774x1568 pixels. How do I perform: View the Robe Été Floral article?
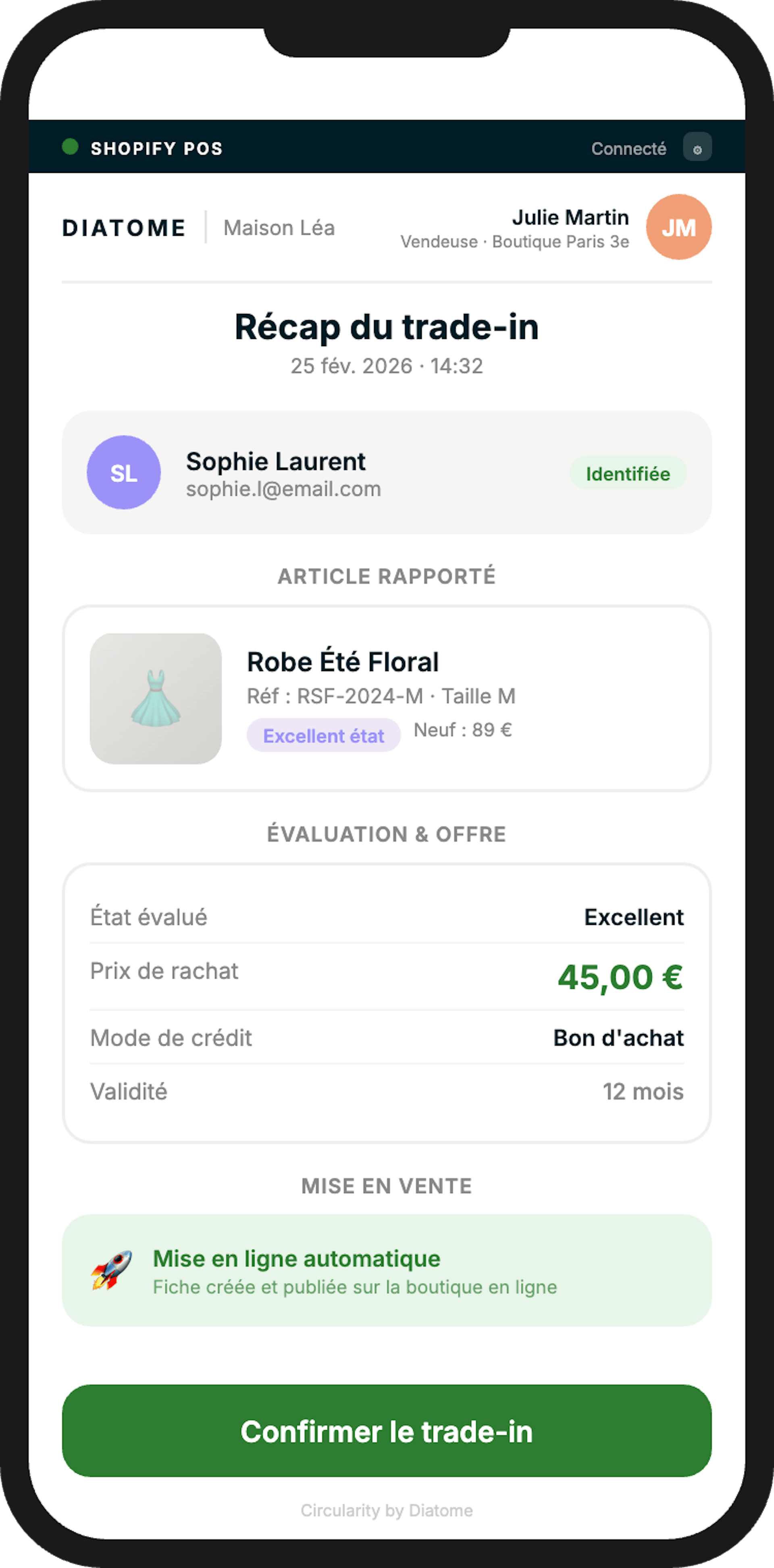tap(387, 698)
